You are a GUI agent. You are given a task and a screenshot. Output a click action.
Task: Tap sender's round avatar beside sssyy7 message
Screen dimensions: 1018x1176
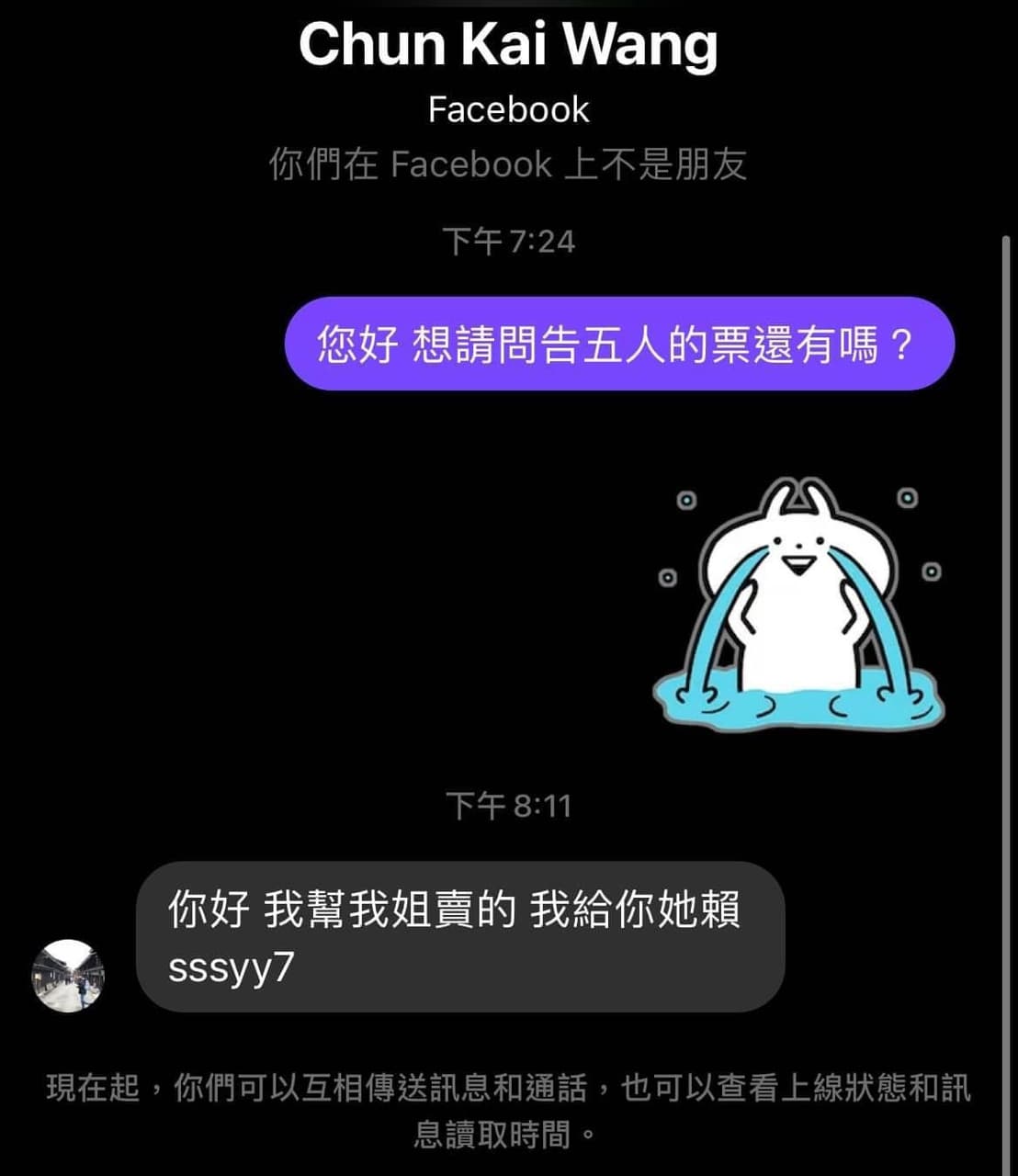tap(68, 976)
